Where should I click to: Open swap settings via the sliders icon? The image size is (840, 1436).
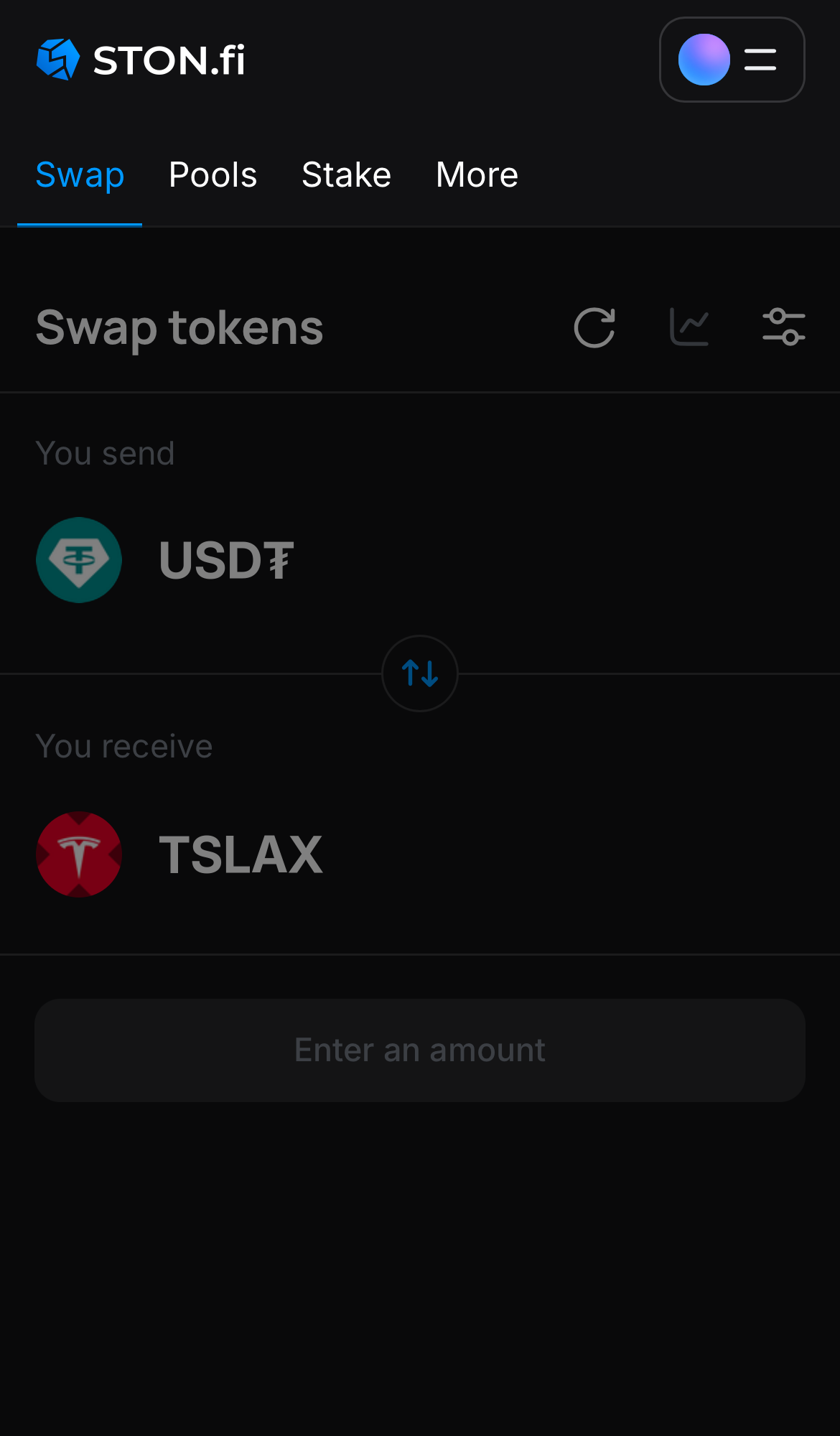[x=783, y=327]
